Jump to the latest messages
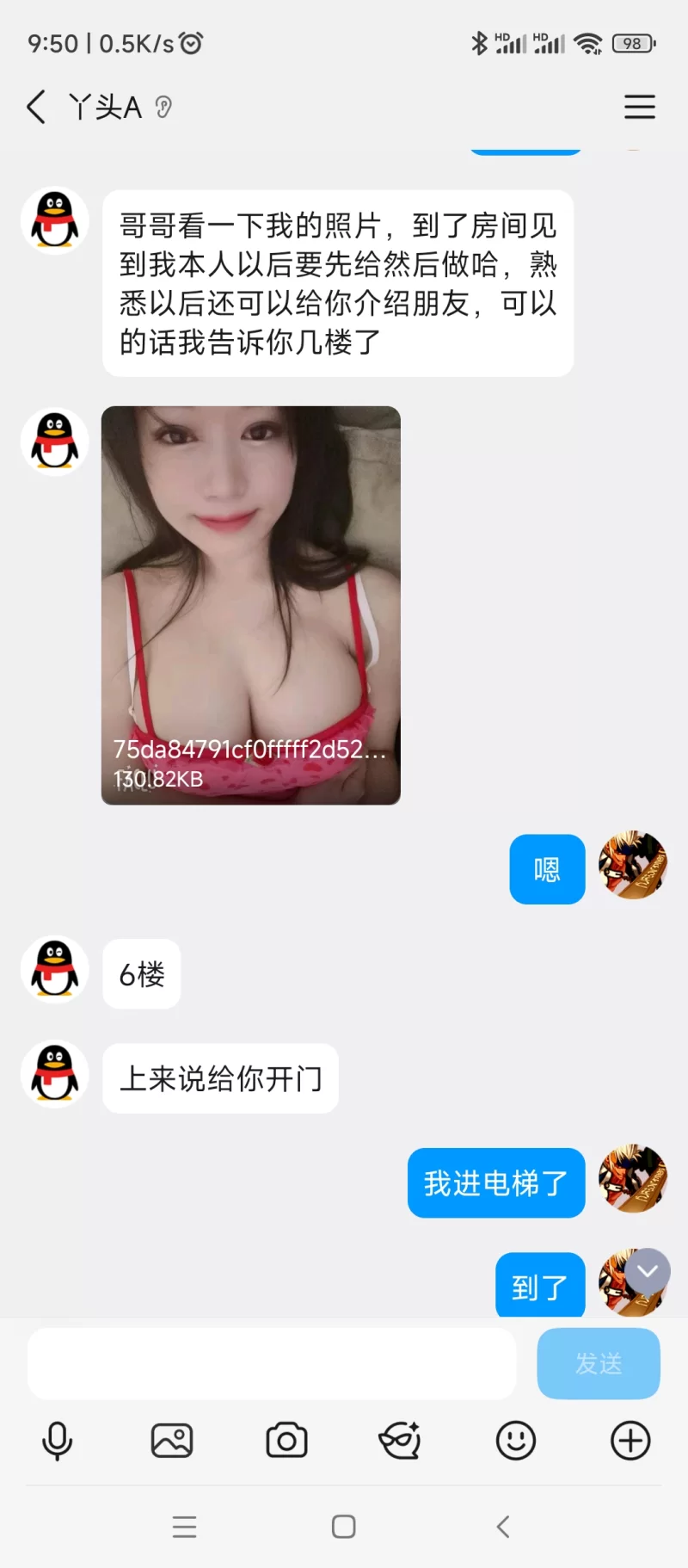 coord(648,1271)
